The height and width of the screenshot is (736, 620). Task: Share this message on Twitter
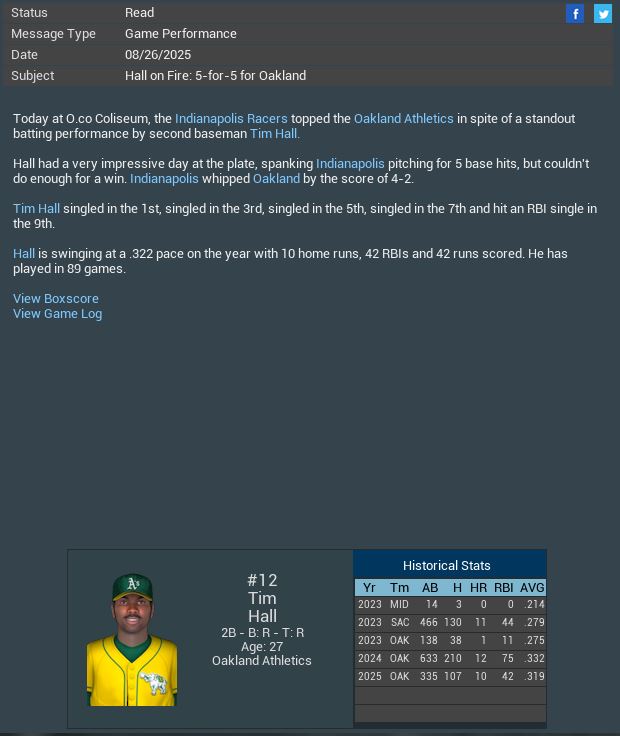pos(603,13)
